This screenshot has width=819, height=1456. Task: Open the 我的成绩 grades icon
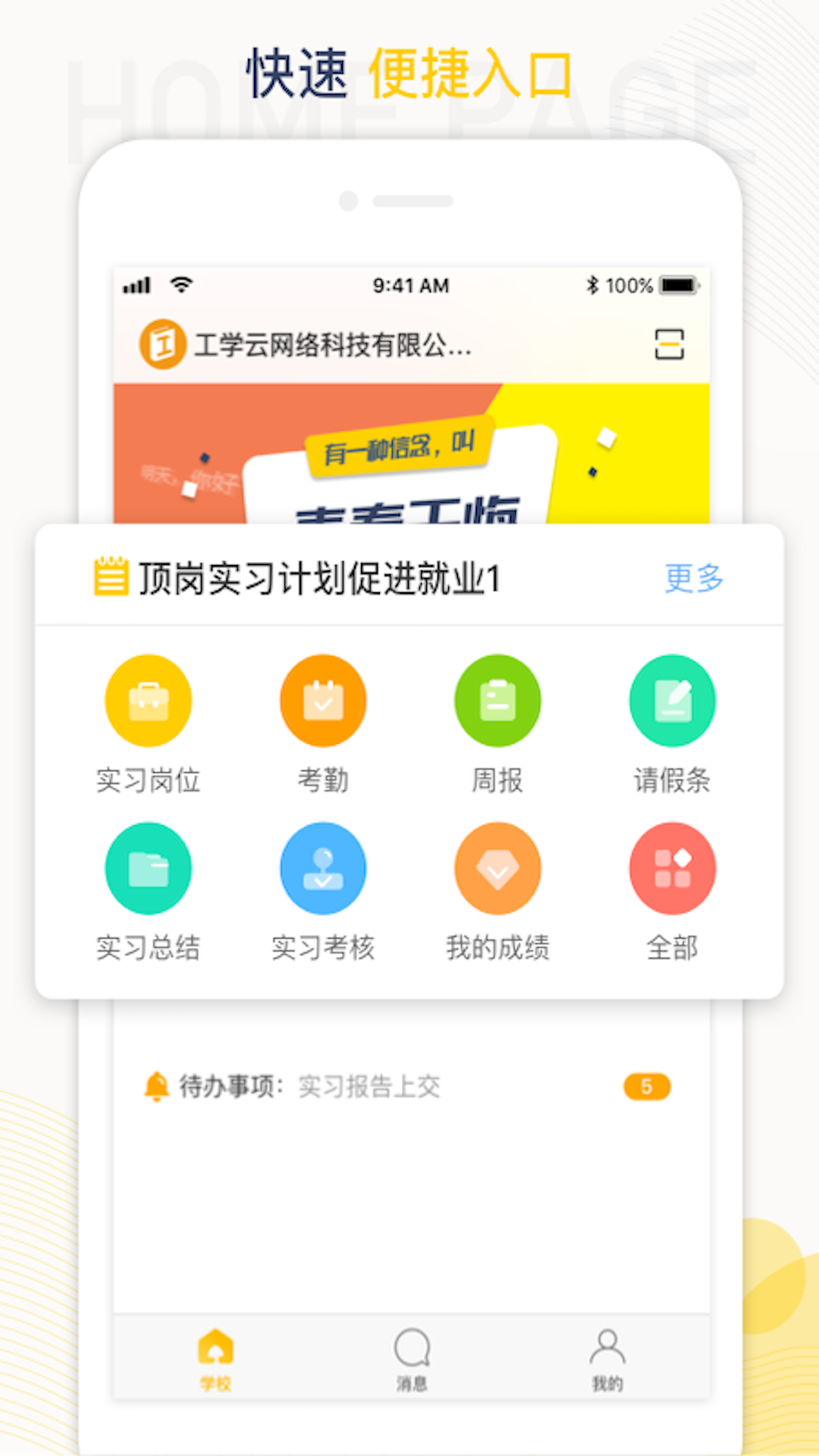point(497,868)
